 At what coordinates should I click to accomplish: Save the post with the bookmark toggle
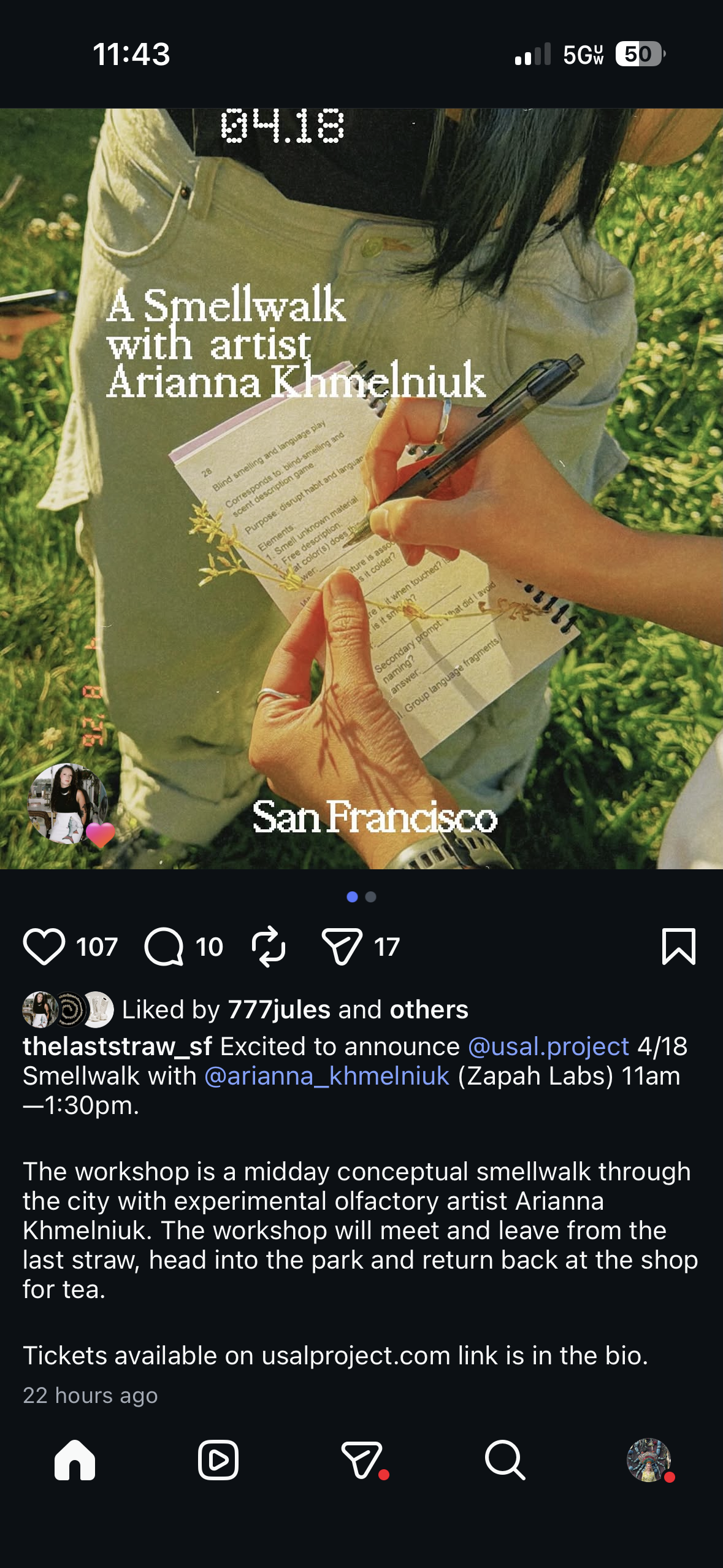coord(680,946)
